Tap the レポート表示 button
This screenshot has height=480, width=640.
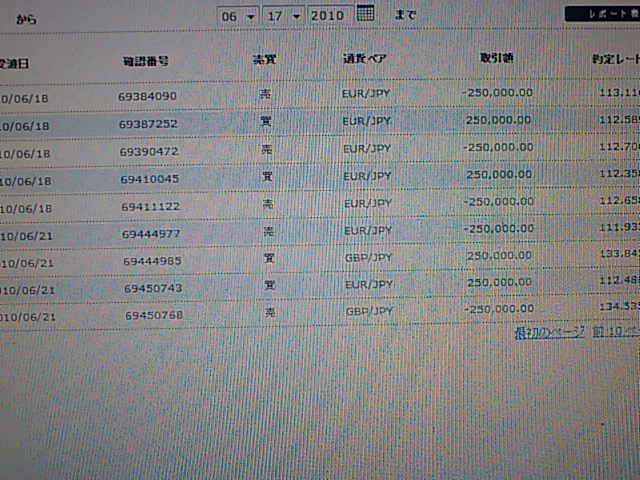click(x=602, y=14)
